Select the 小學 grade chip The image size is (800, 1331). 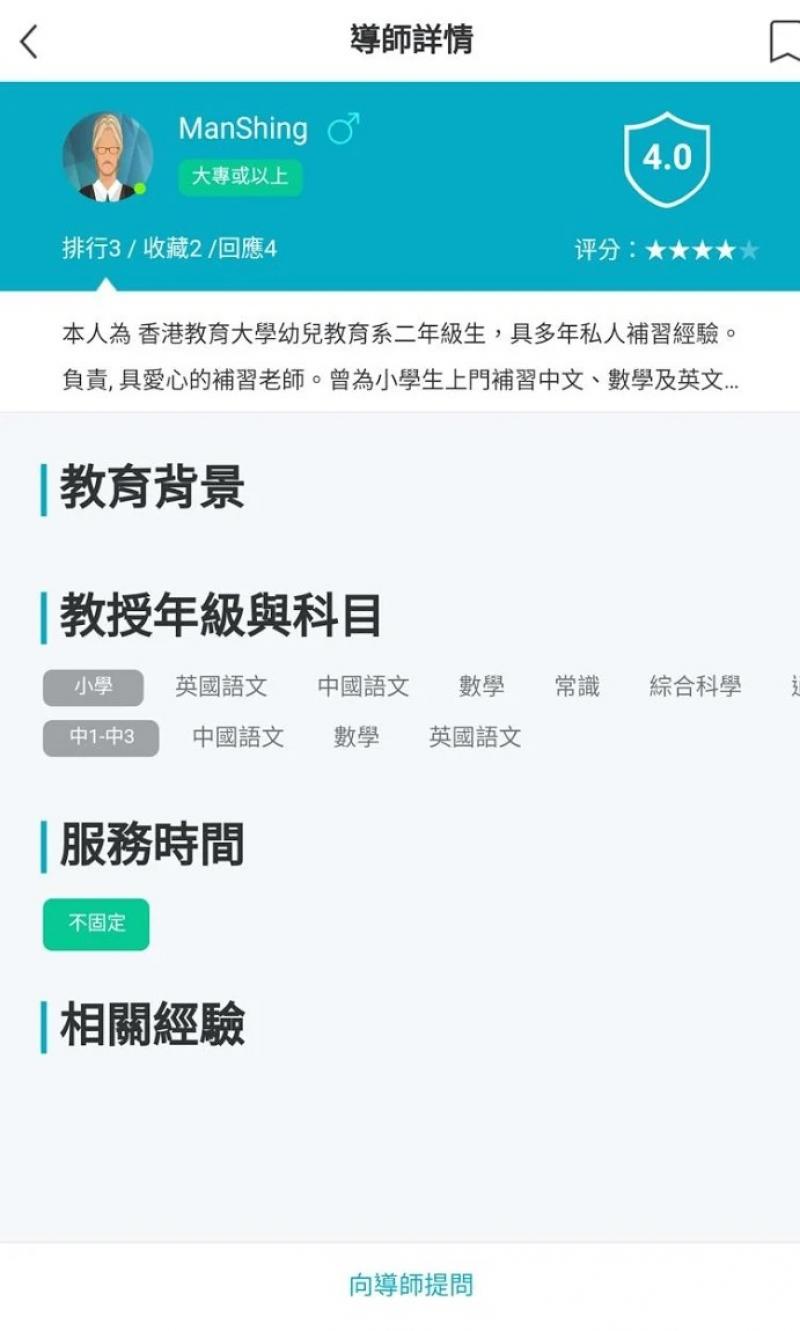coord(93,687)
